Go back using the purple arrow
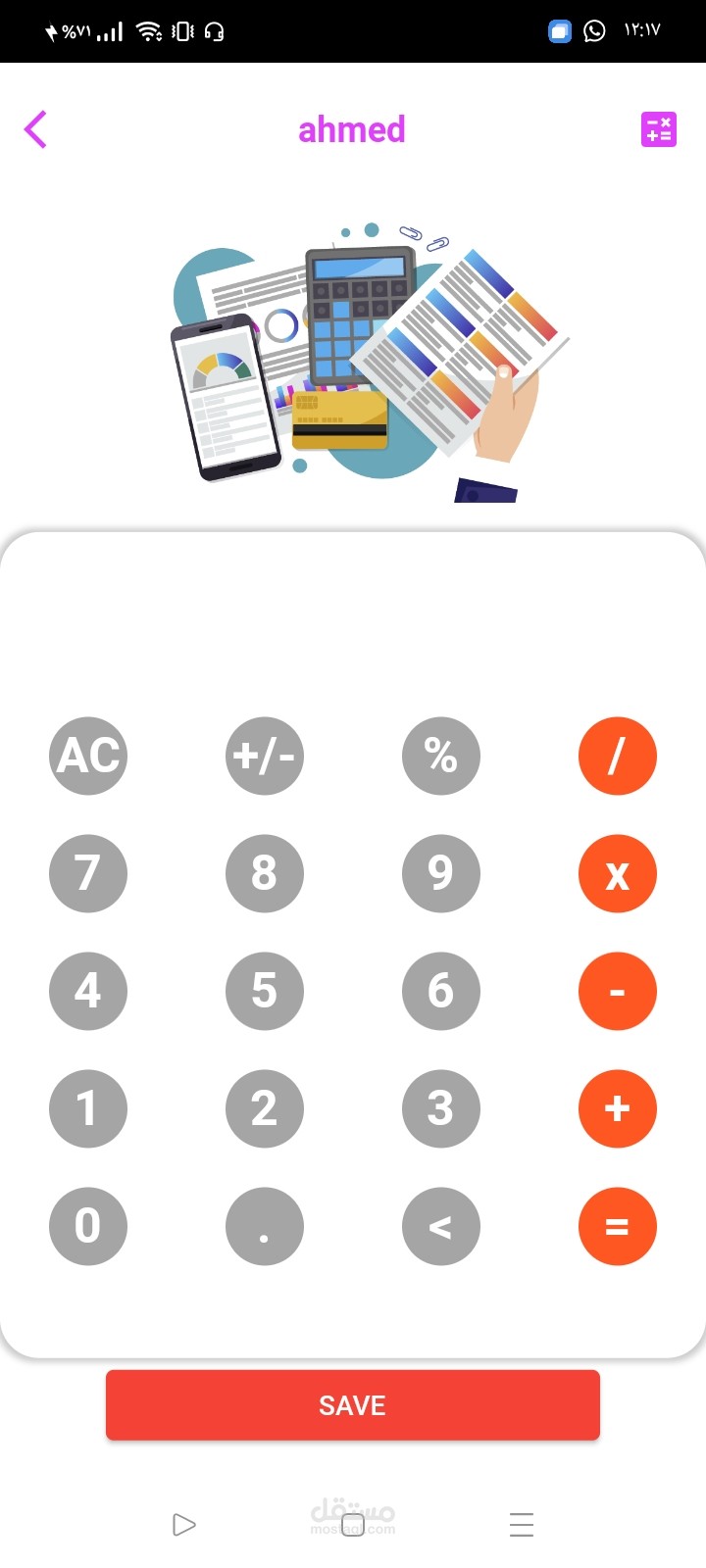706x1568 pixels. 35,129
